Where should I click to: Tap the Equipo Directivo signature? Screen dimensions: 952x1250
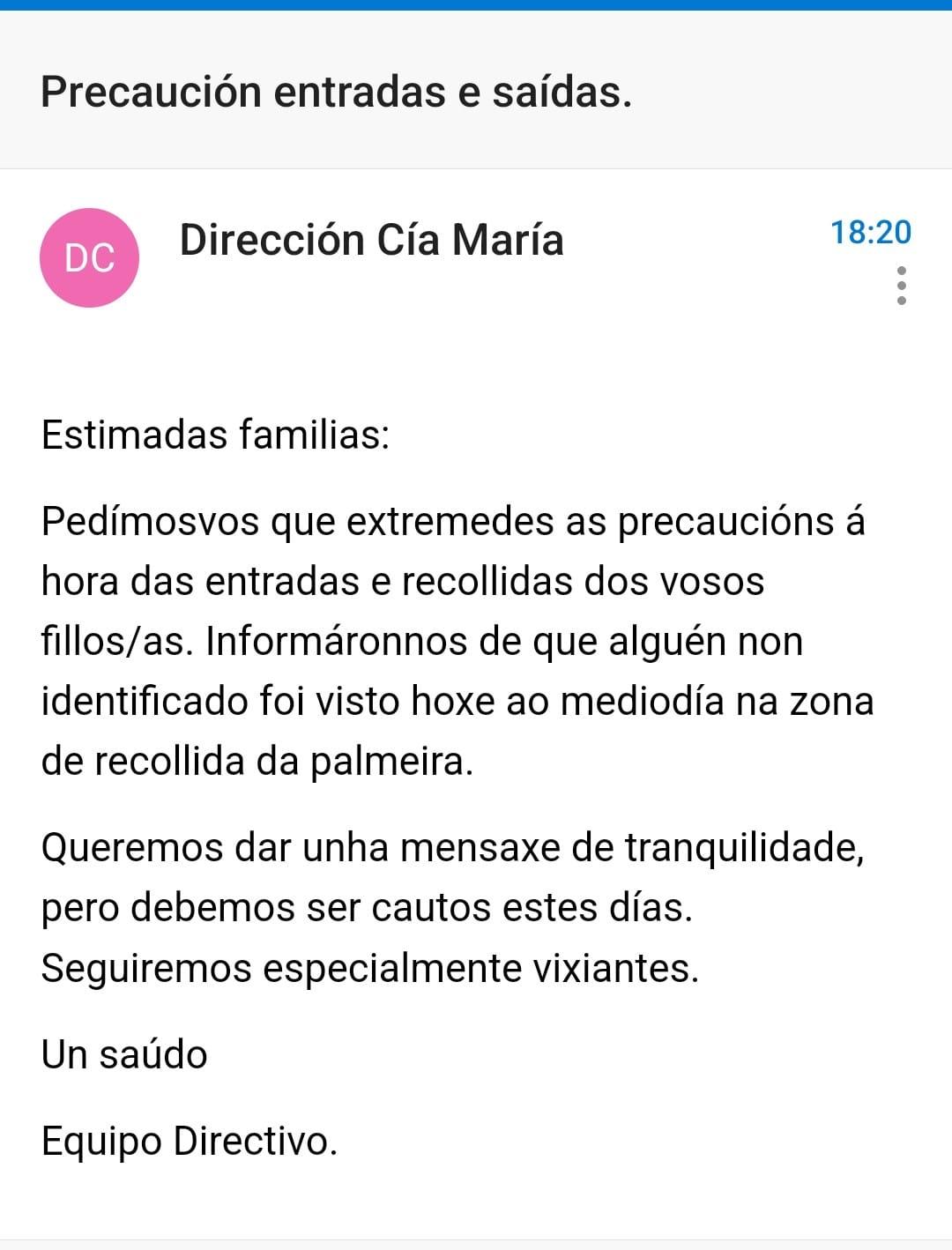(190, 1142)
